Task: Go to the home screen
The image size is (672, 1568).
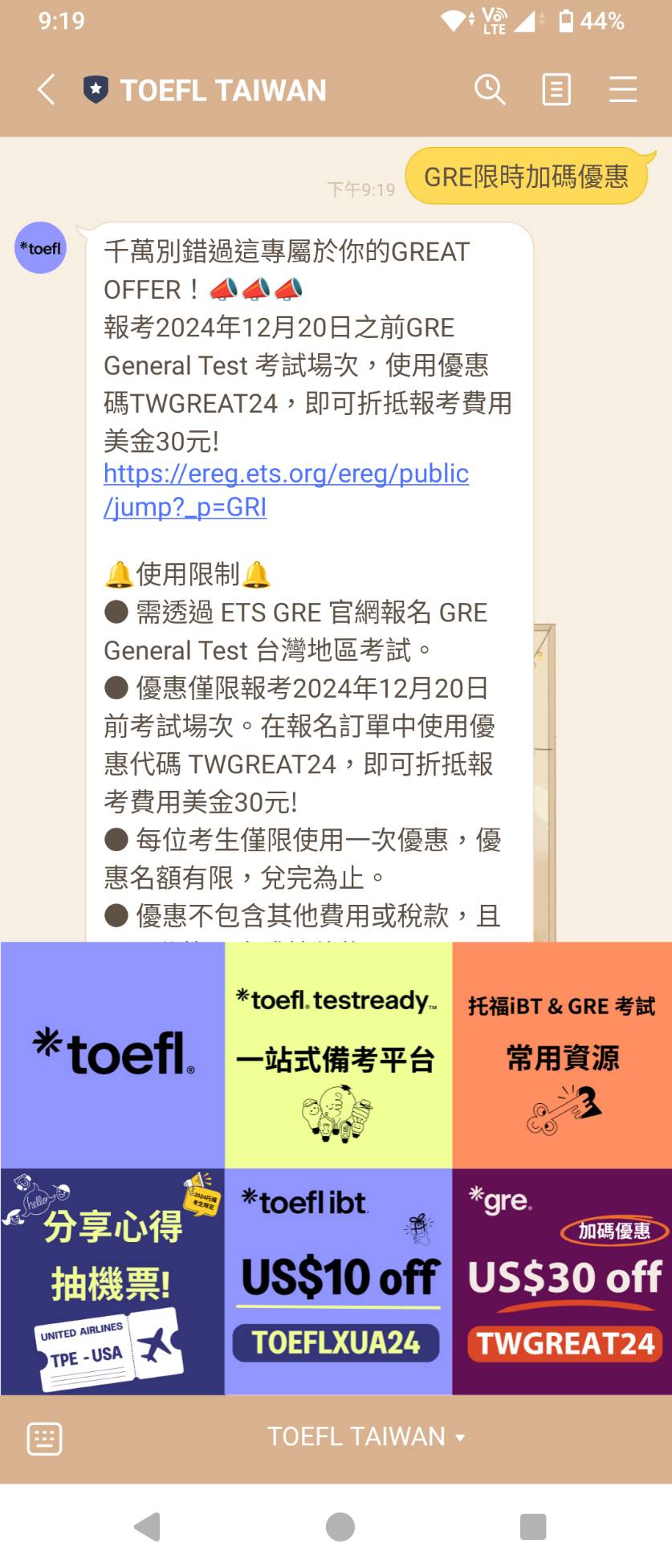Action: point(340,1526)
